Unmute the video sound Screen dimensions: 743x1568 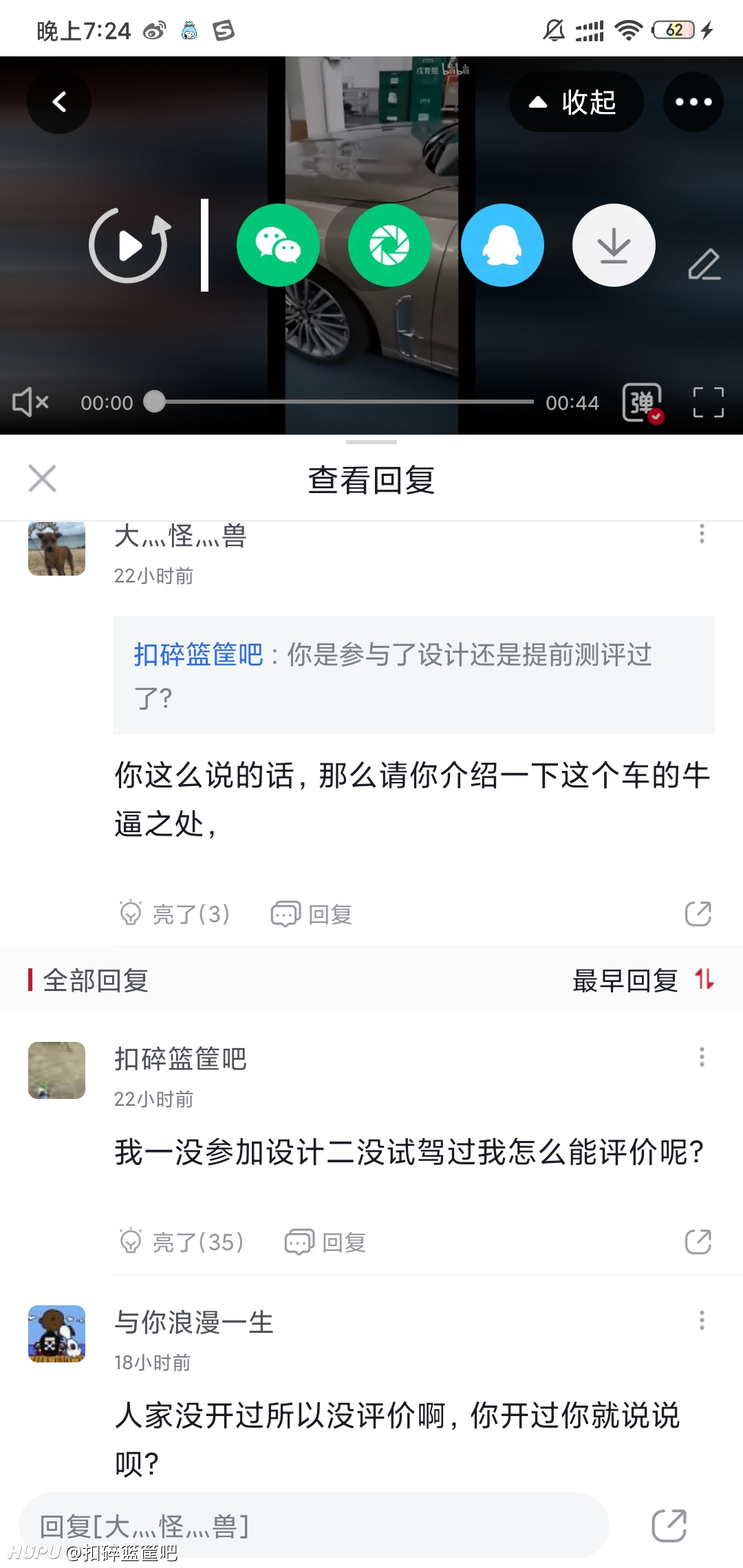(31, 402)
